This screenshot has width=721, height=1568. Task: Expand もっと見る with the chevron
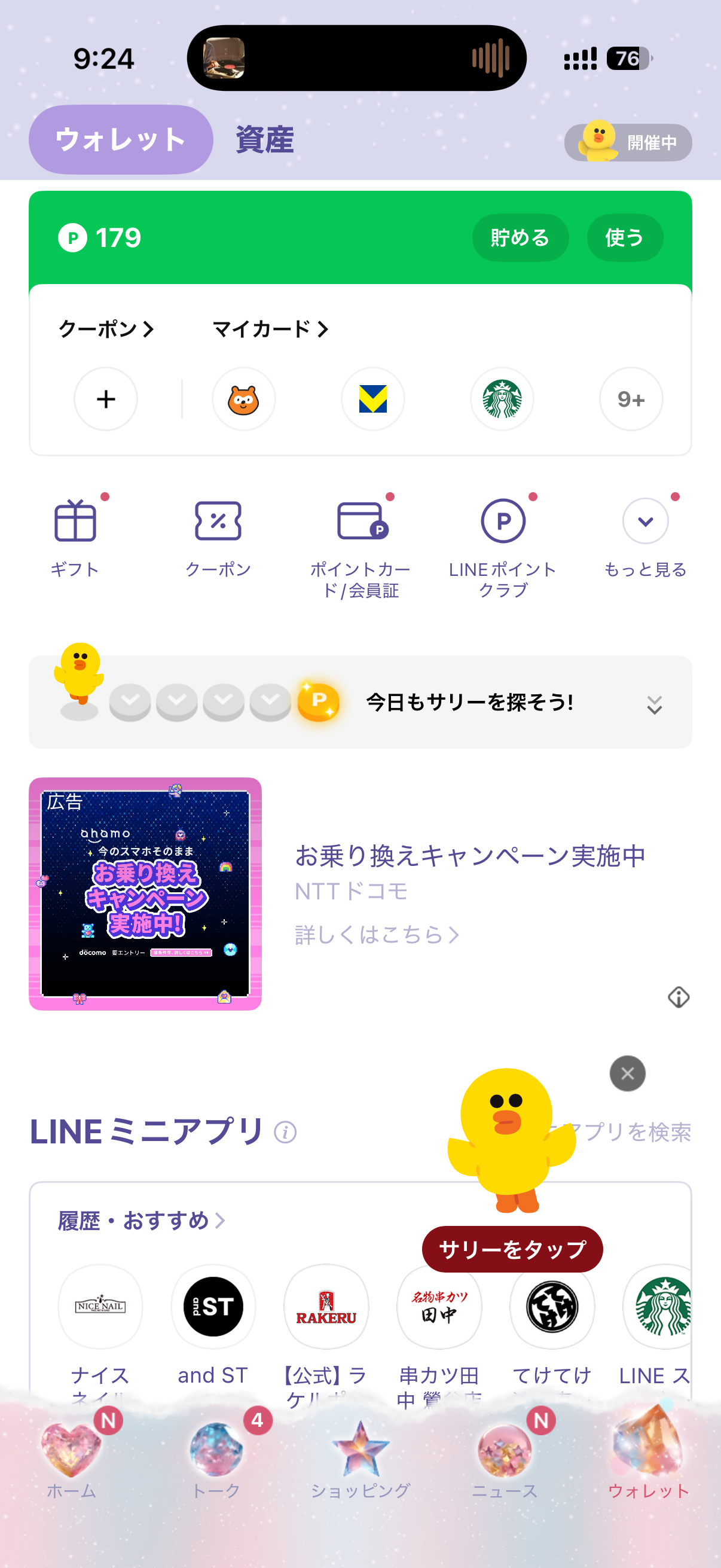click(x=645, y=521)
